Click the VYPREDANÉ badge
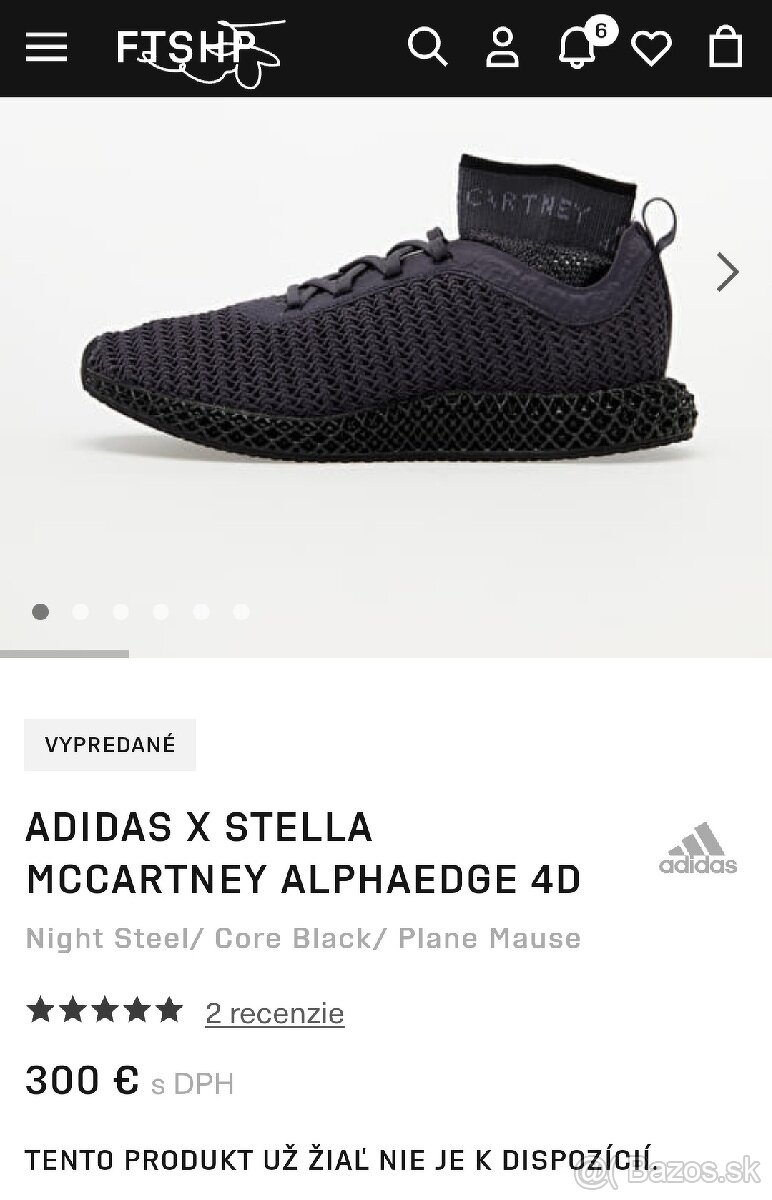 [x=110, y=743]
